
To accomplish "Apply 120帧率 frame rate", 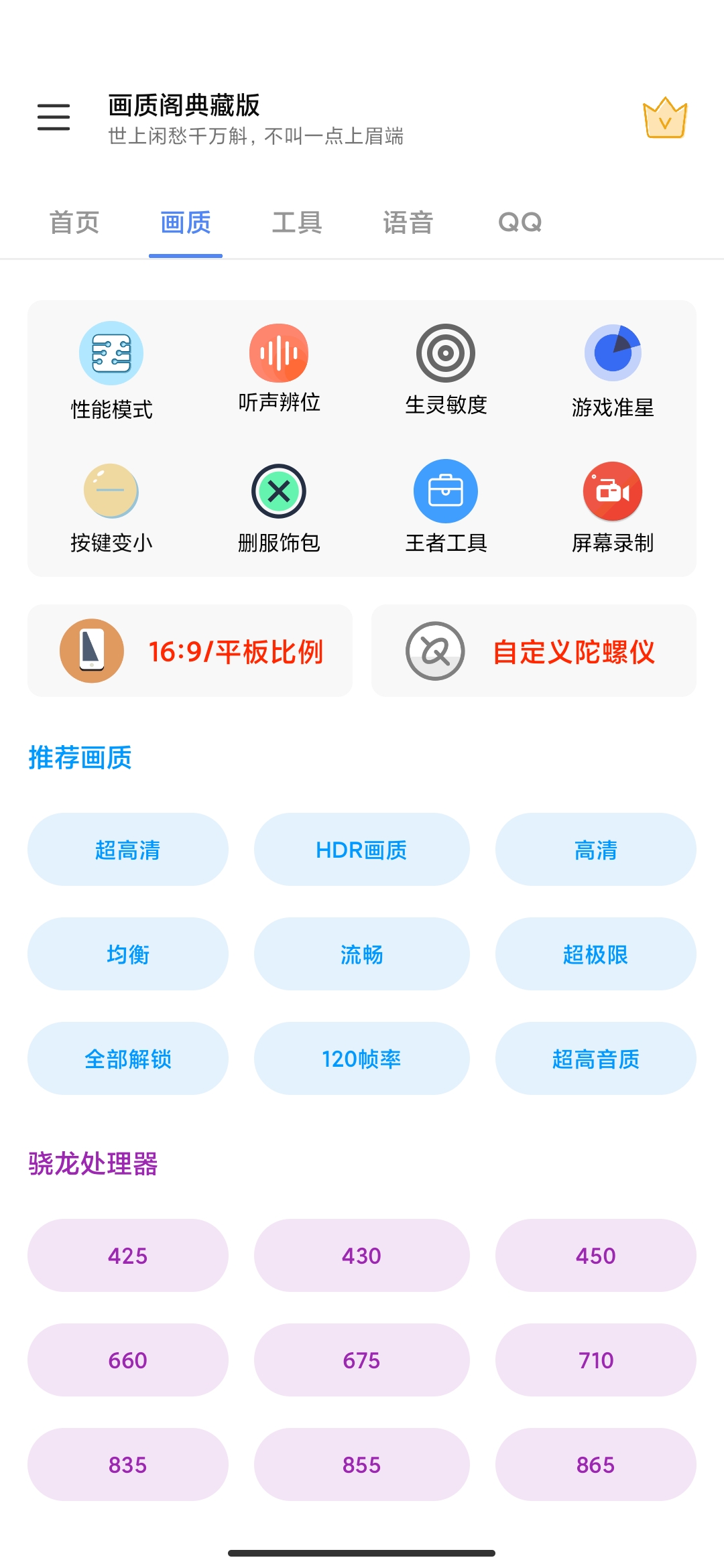I will coord(362,1059).
